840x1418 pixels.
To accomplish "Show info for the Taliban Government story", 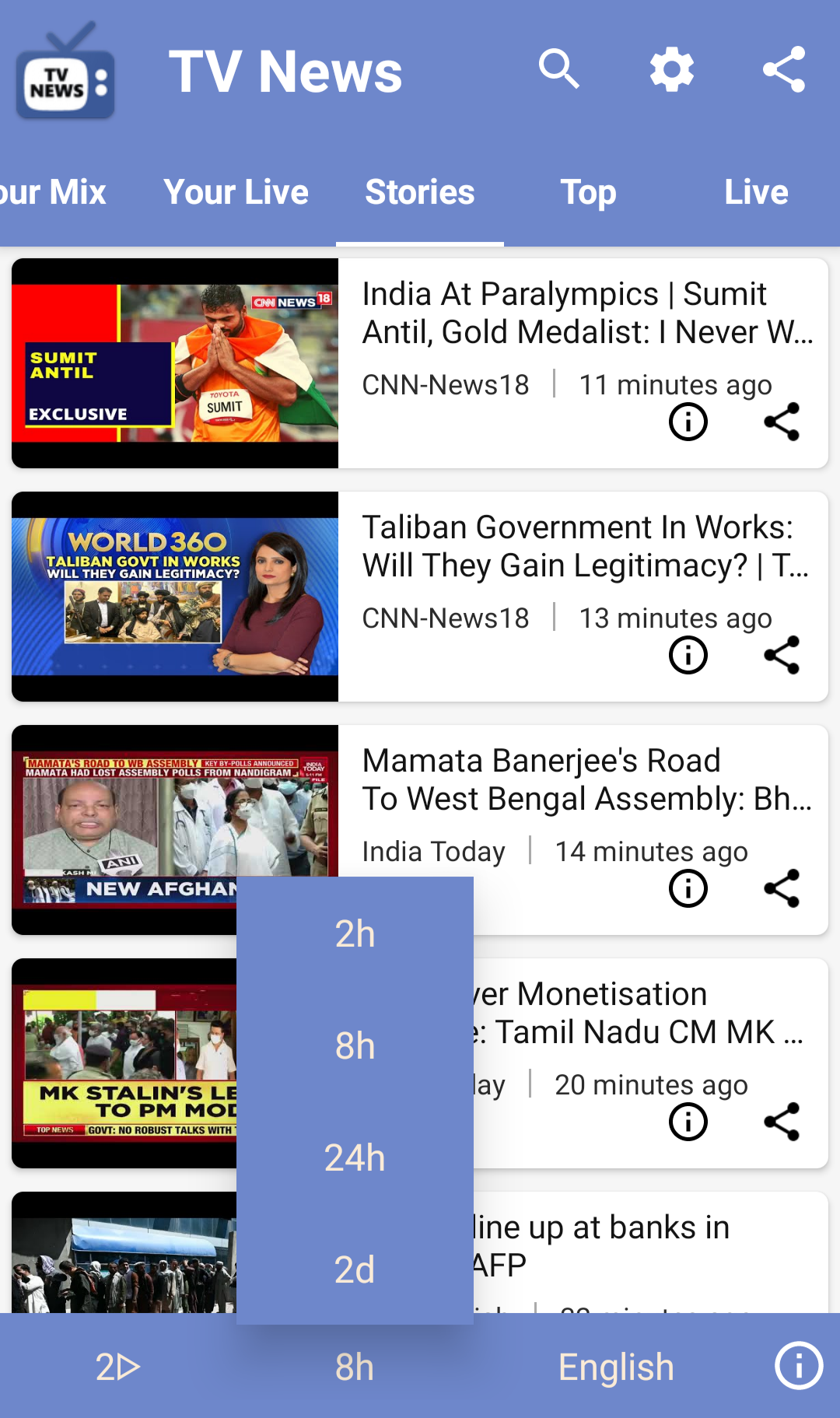I will pos(688,655).
